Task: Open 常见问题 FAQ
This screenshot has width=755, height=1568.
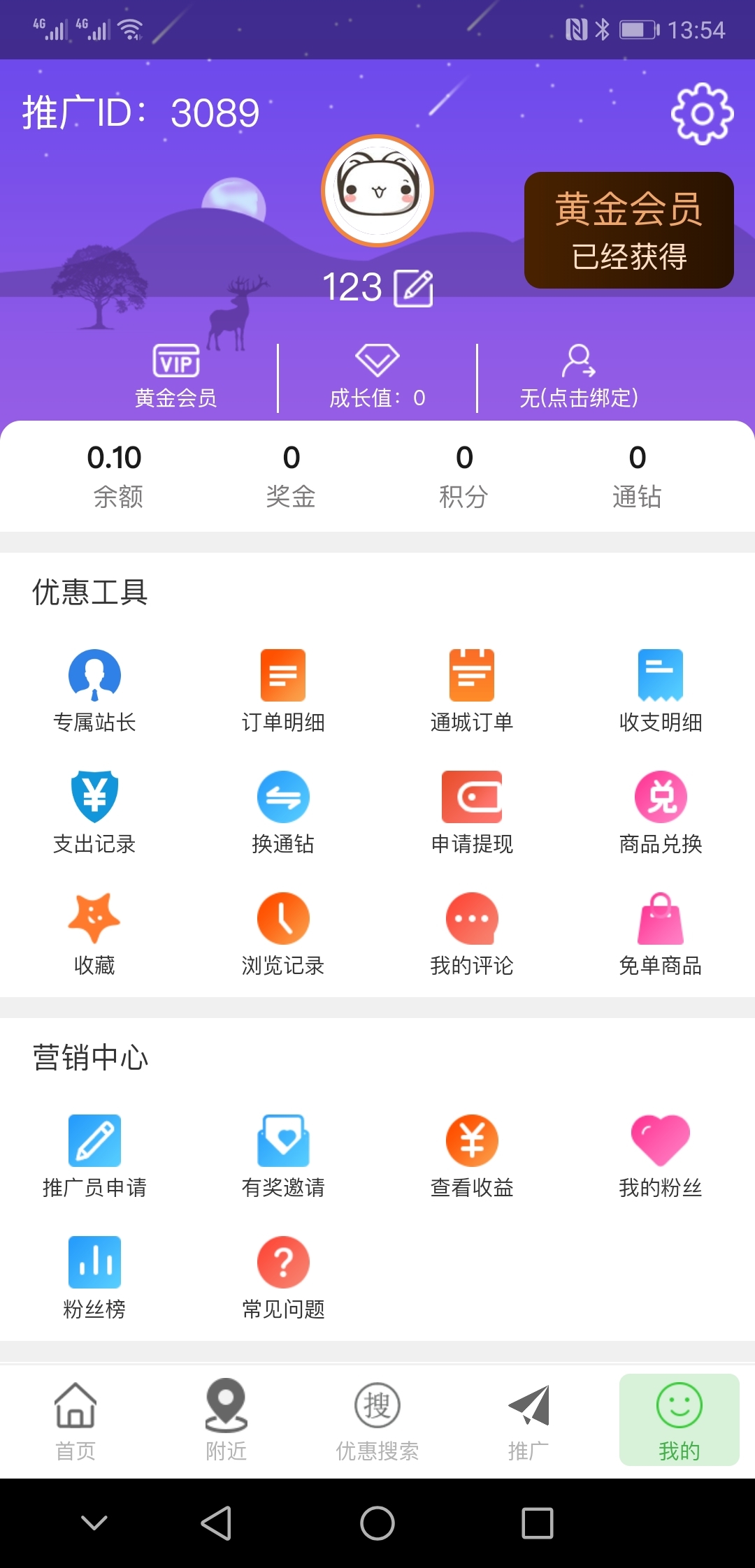Action: click(283, 1277)
